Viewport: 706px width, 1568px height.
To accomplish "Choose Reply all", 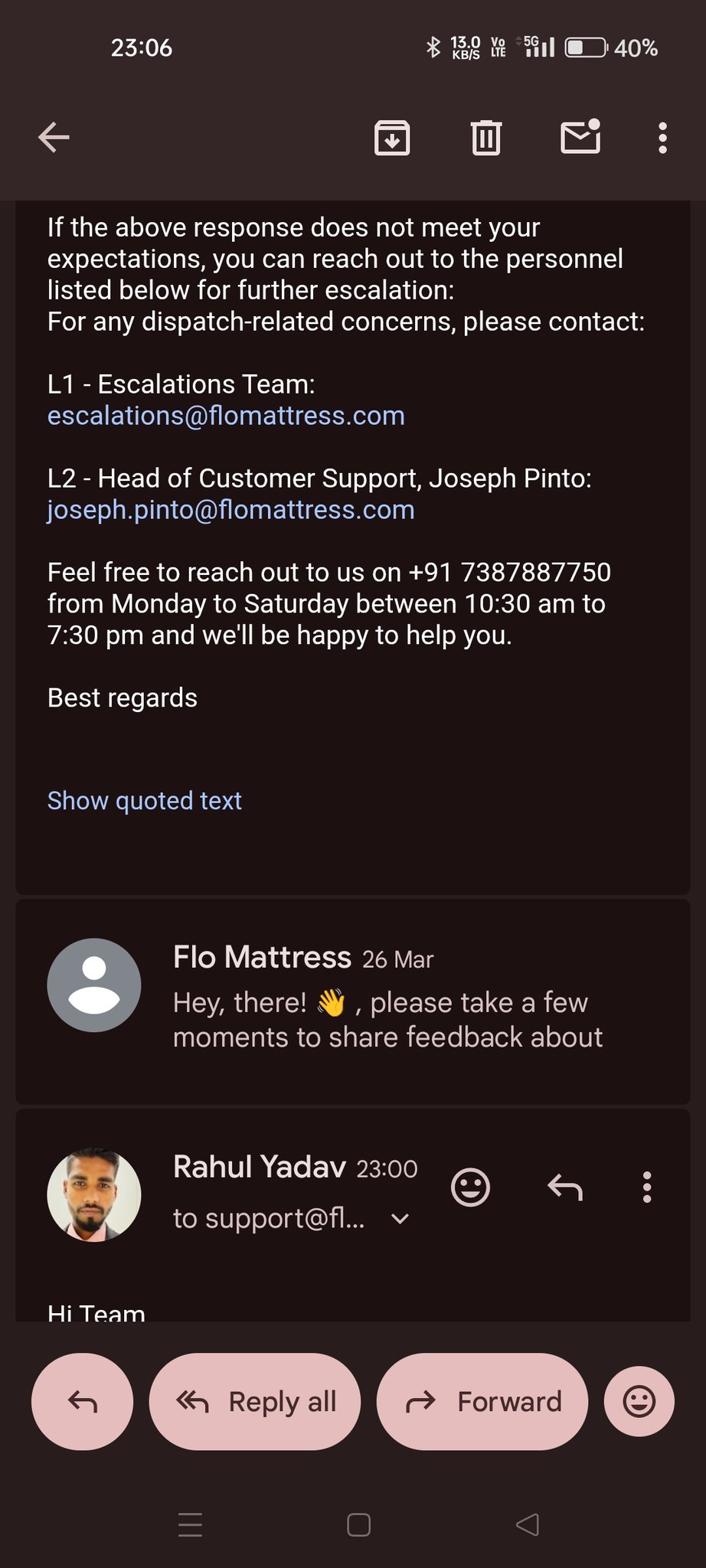I will (254, 1402).
